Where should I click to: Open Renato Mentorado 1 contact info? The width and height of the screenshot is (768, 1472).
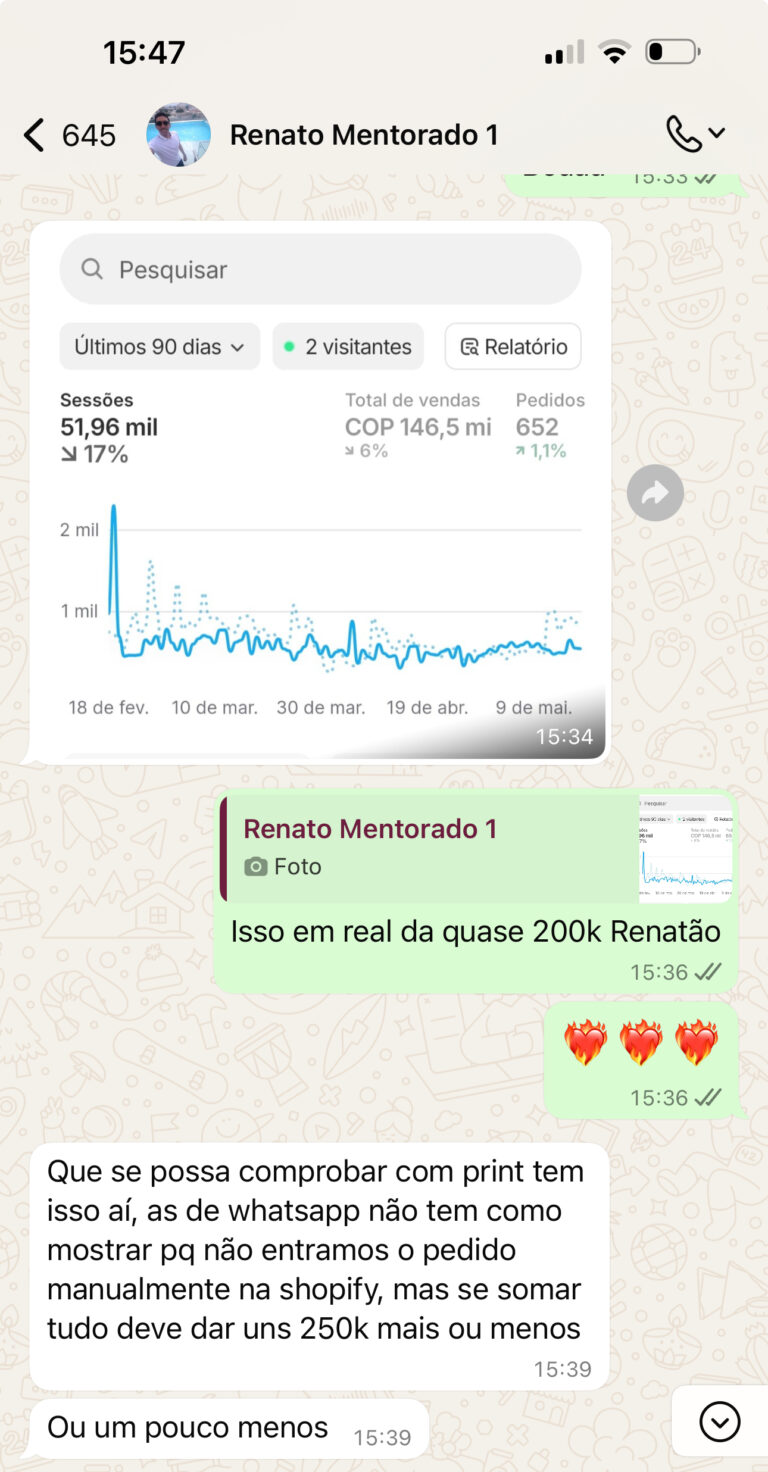point(363,135)
